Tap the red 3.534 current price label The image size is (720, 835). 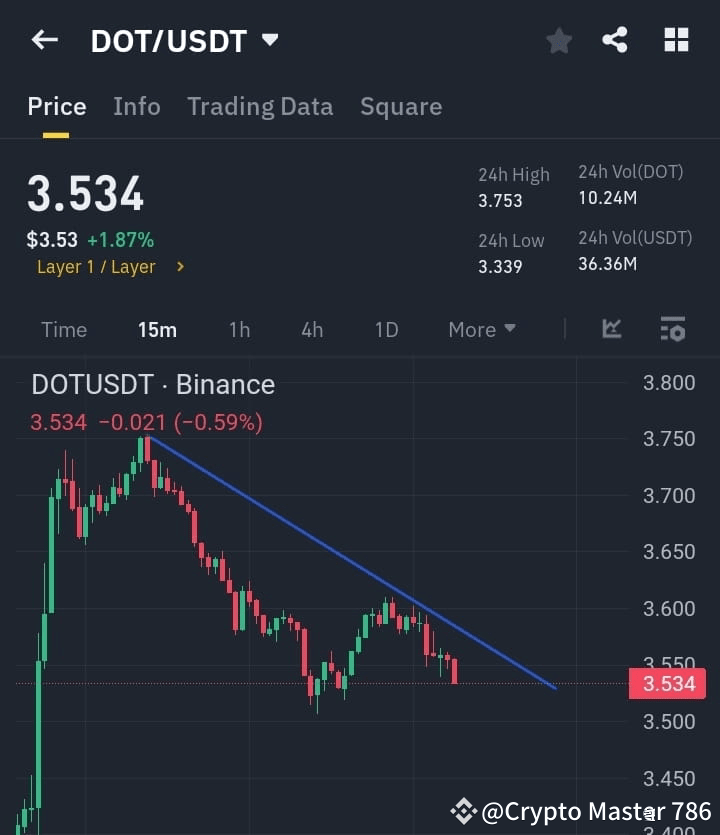tap(666, 684)
